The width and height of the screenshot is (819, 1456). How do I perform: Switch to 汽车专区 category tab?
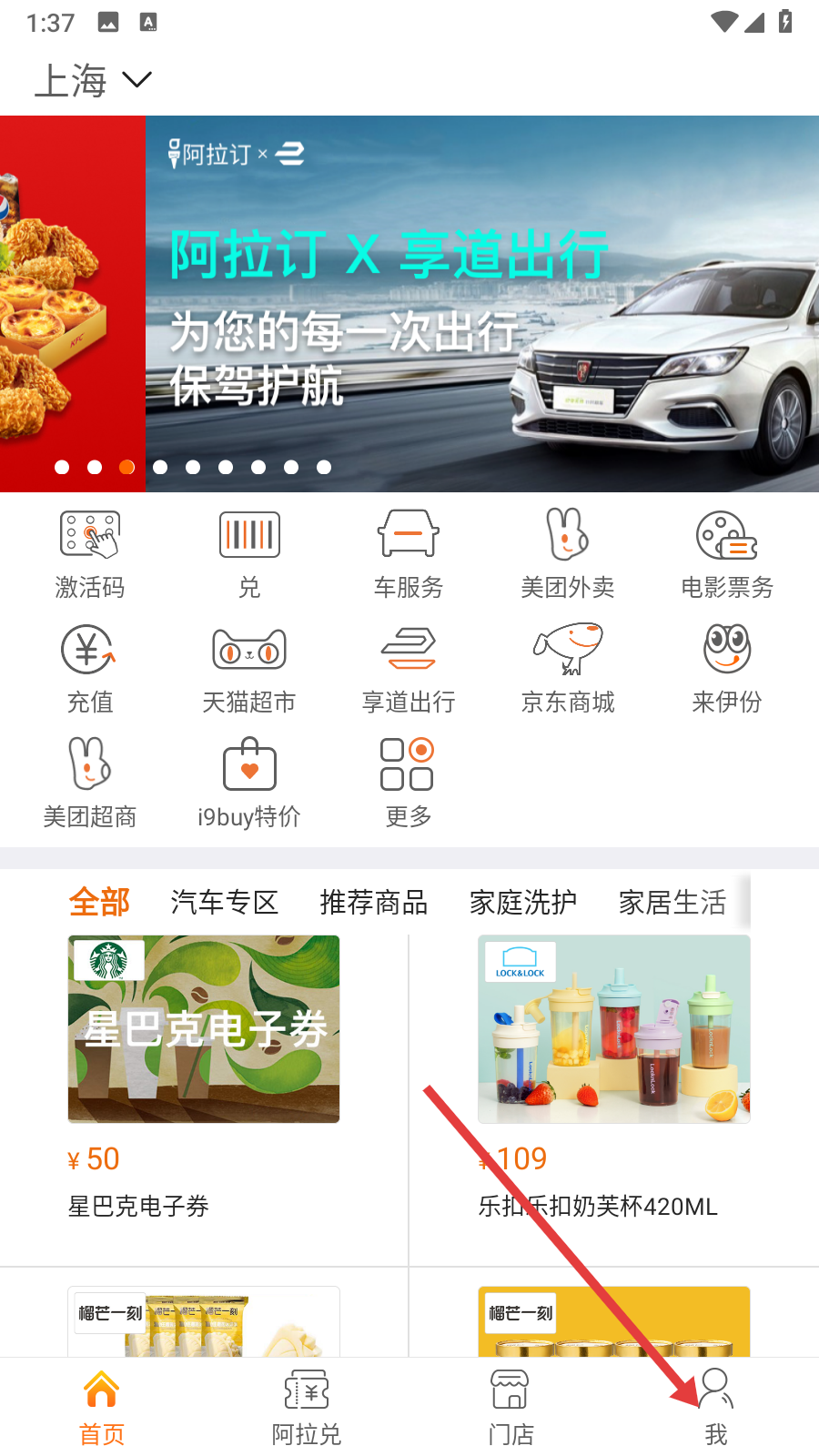click(224, 902)
